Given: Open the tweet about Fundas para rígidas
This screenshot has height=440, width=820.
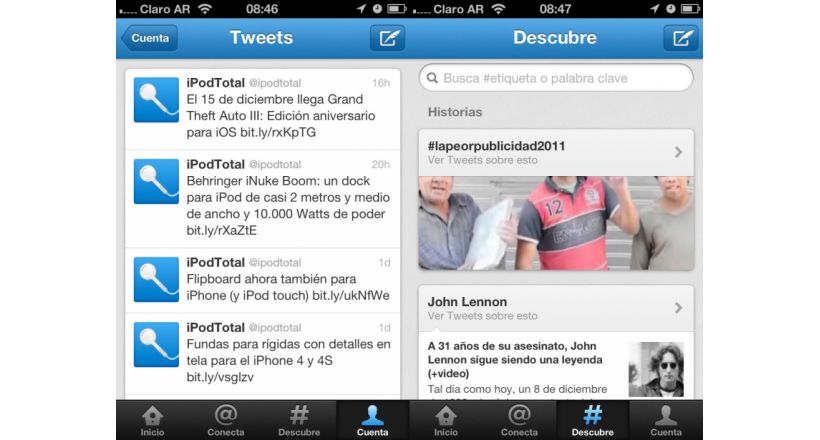Looking at the screenshot, I should click(x=263, y=352).
